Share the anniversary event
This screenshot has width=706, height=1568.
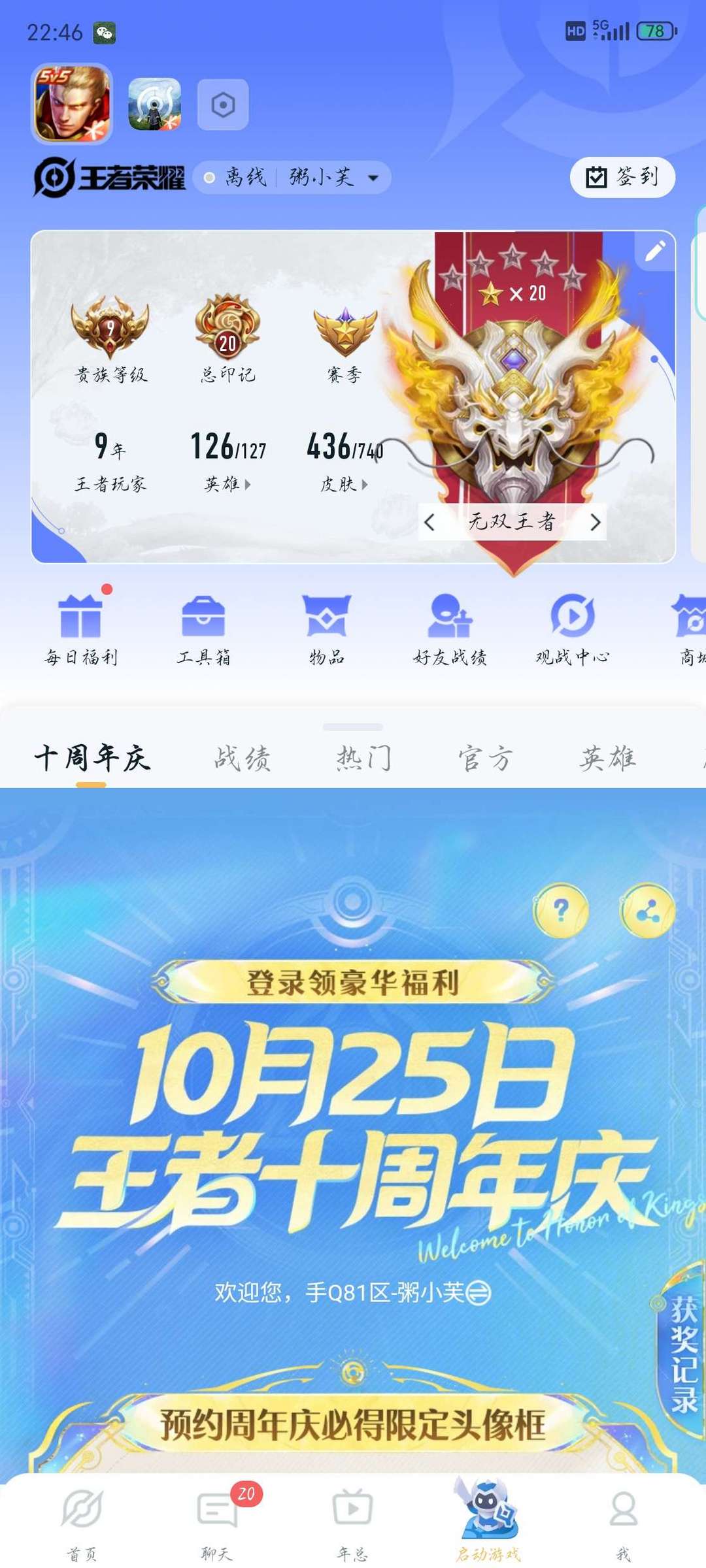[x=647, y=910]
